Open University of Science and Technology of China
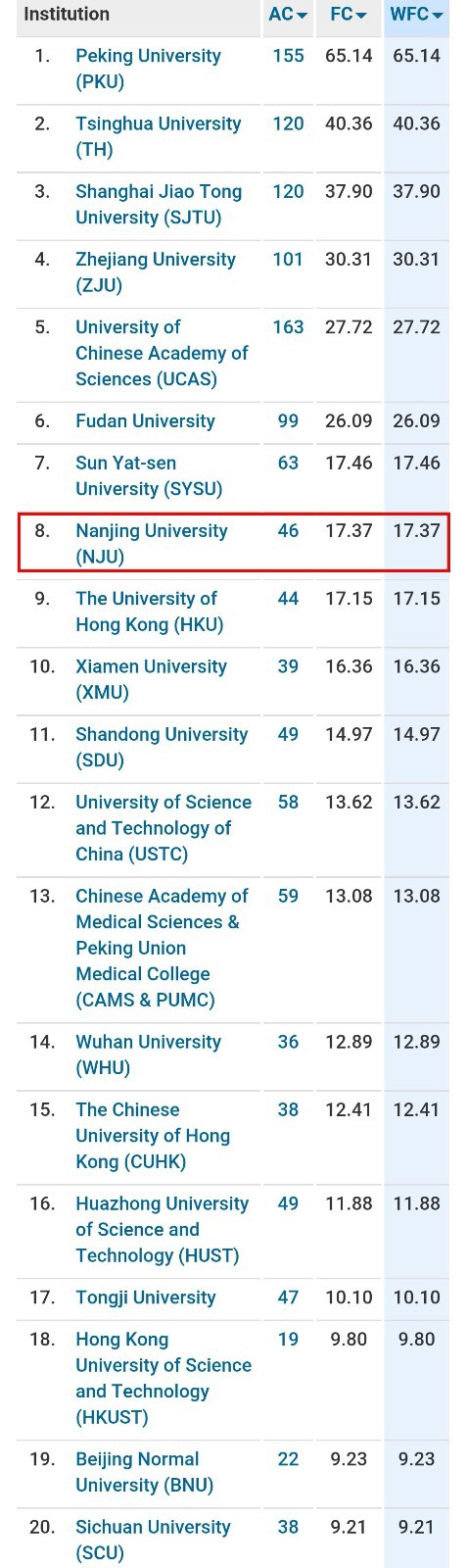 (x=164, y=827)
